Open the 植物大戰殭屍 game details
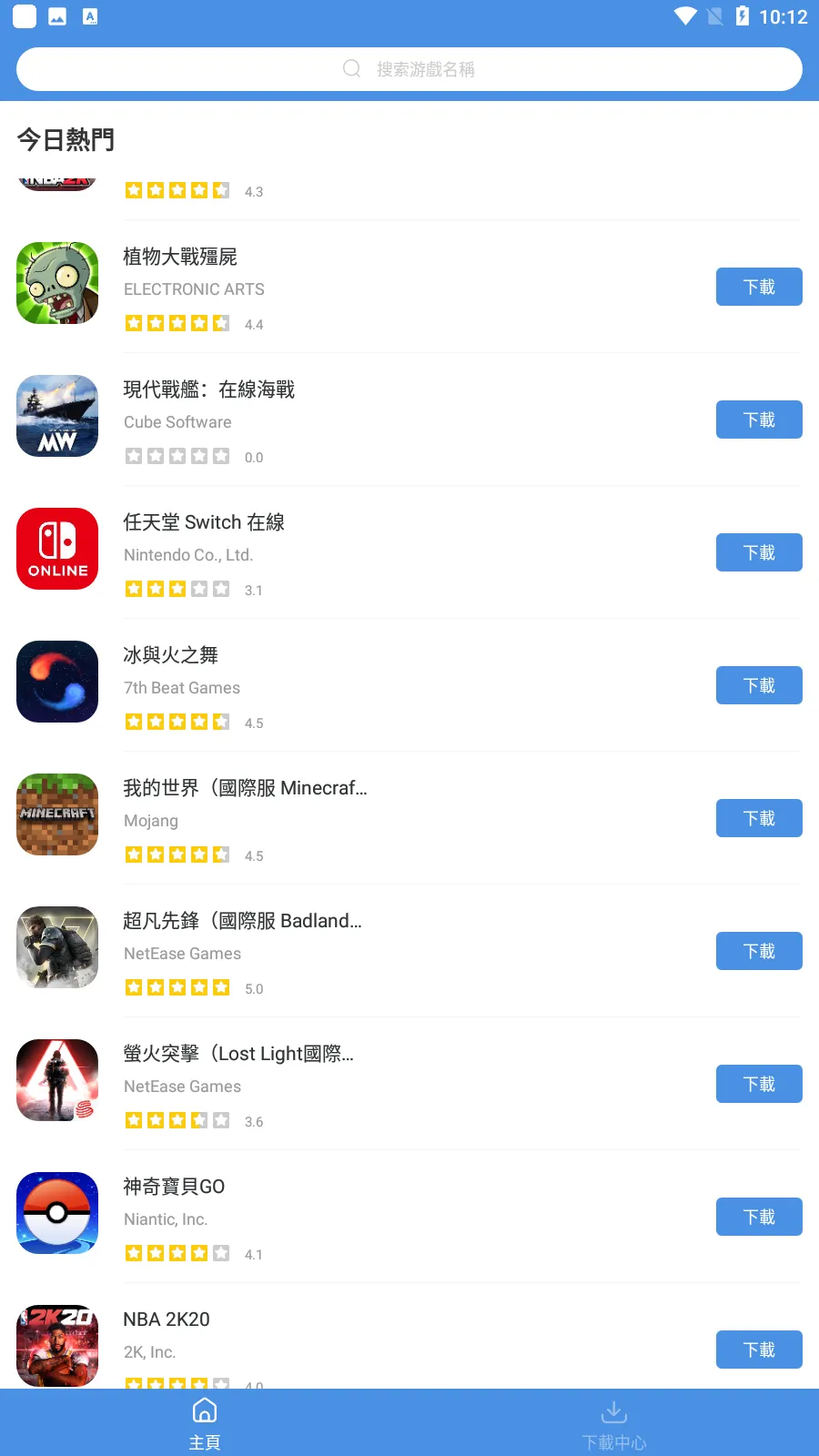Image resolution: width=819 pixels, height=1456 pixels. point(180,258)
